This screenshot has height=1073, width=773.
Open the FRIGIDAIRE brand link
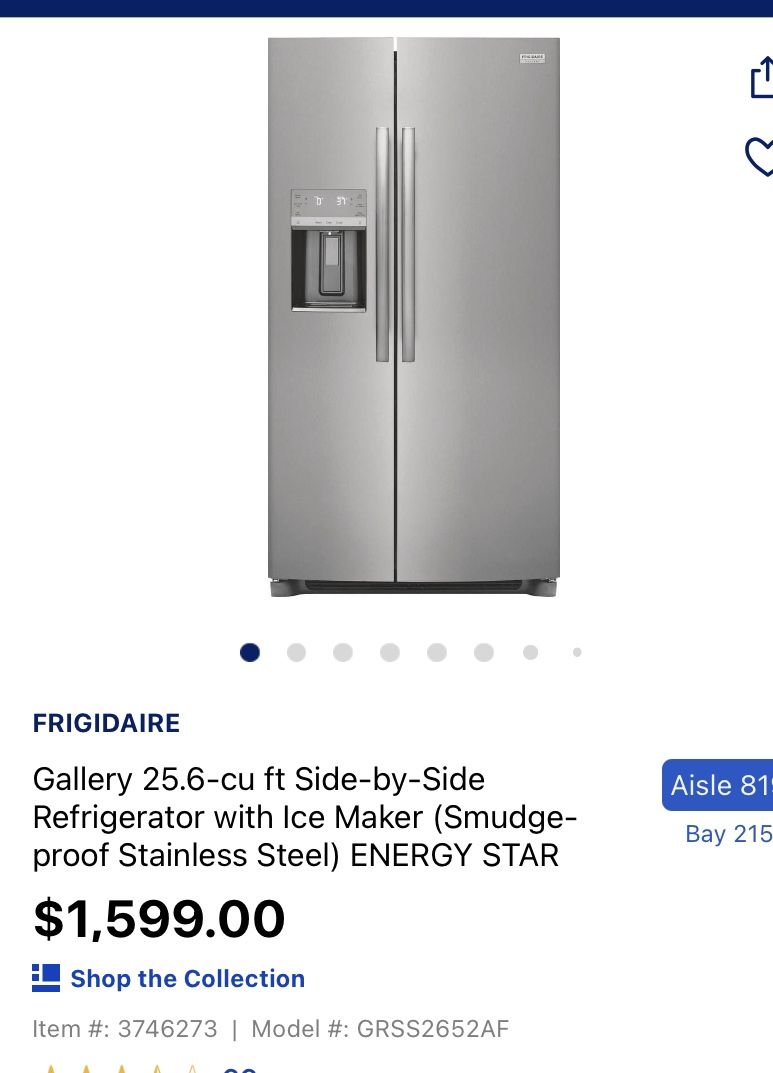click(107, 723)
